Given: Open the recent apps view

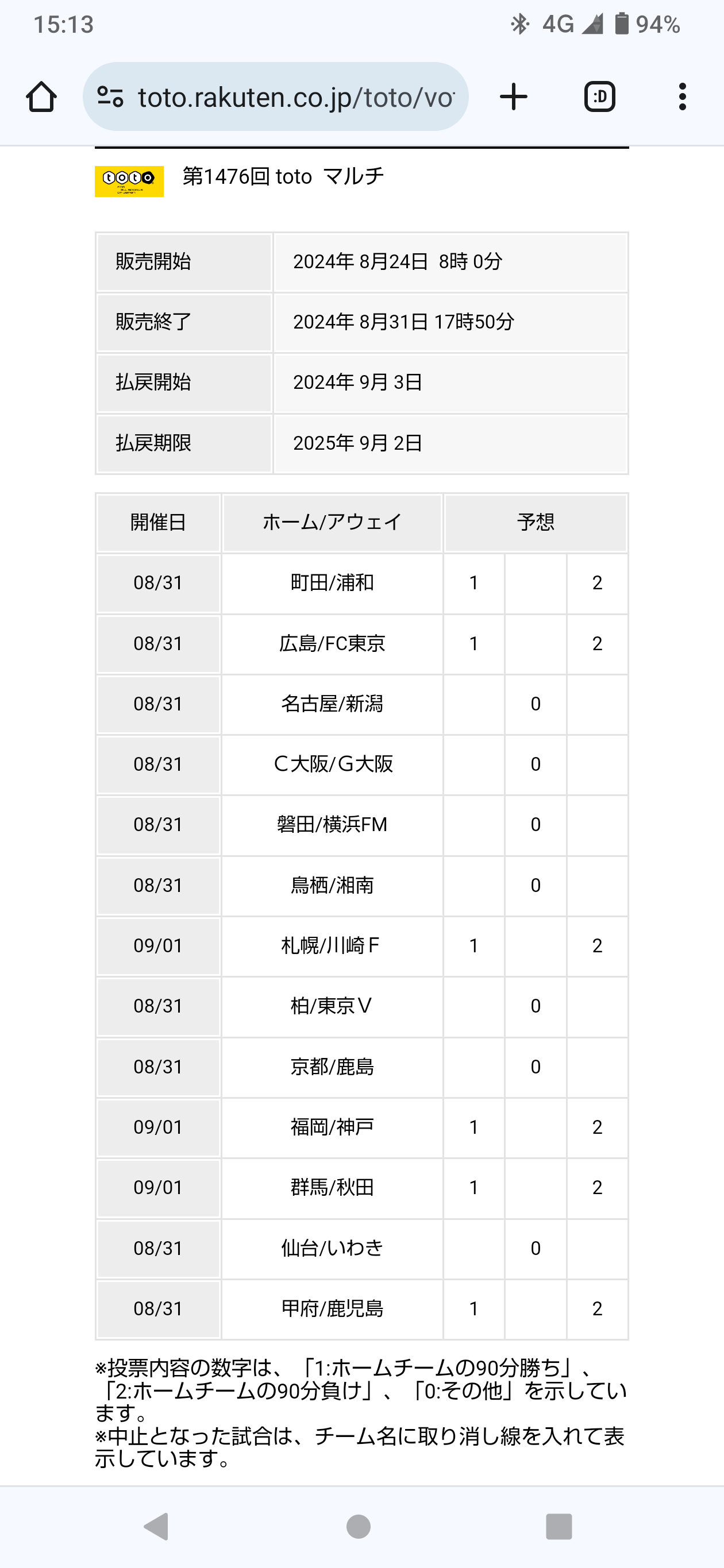Looking at the screenshot, I should (559, 1526).
